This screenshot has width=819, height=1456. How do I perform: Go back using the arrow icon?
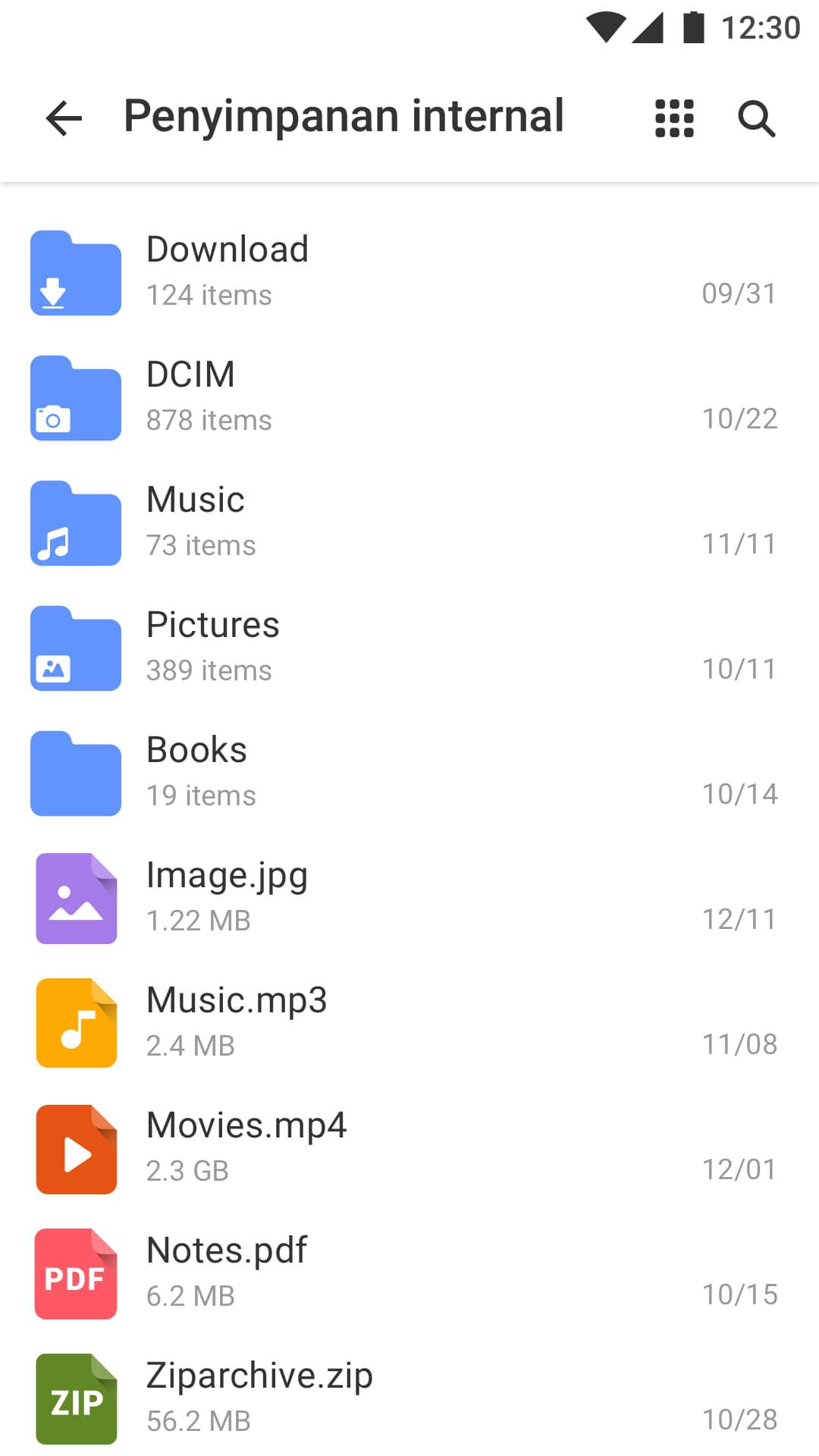pos(64,118)
